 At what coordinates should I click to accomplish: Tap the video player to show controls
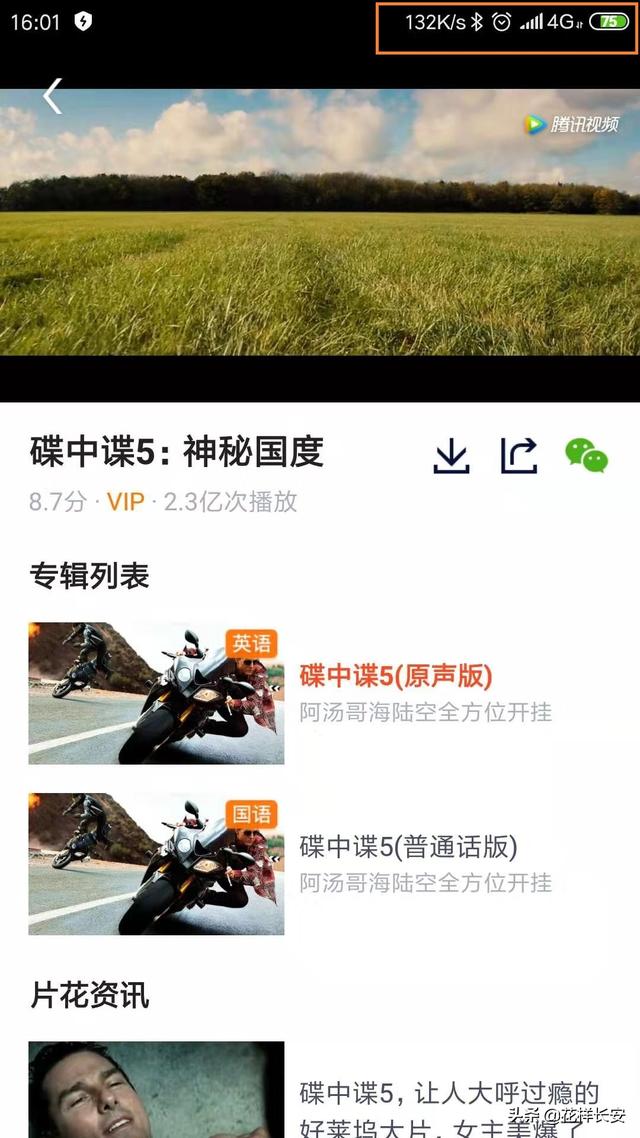pos(320,222)
